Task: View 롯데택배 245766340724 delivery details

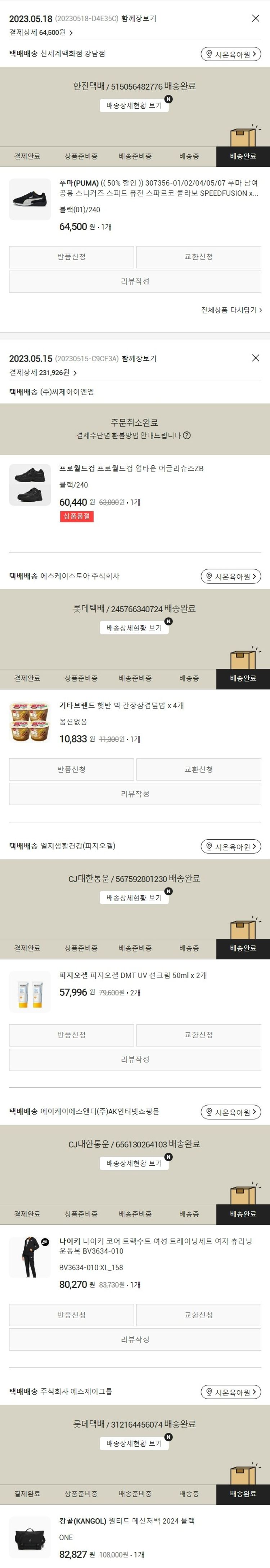Action: (x=134, y=628)
